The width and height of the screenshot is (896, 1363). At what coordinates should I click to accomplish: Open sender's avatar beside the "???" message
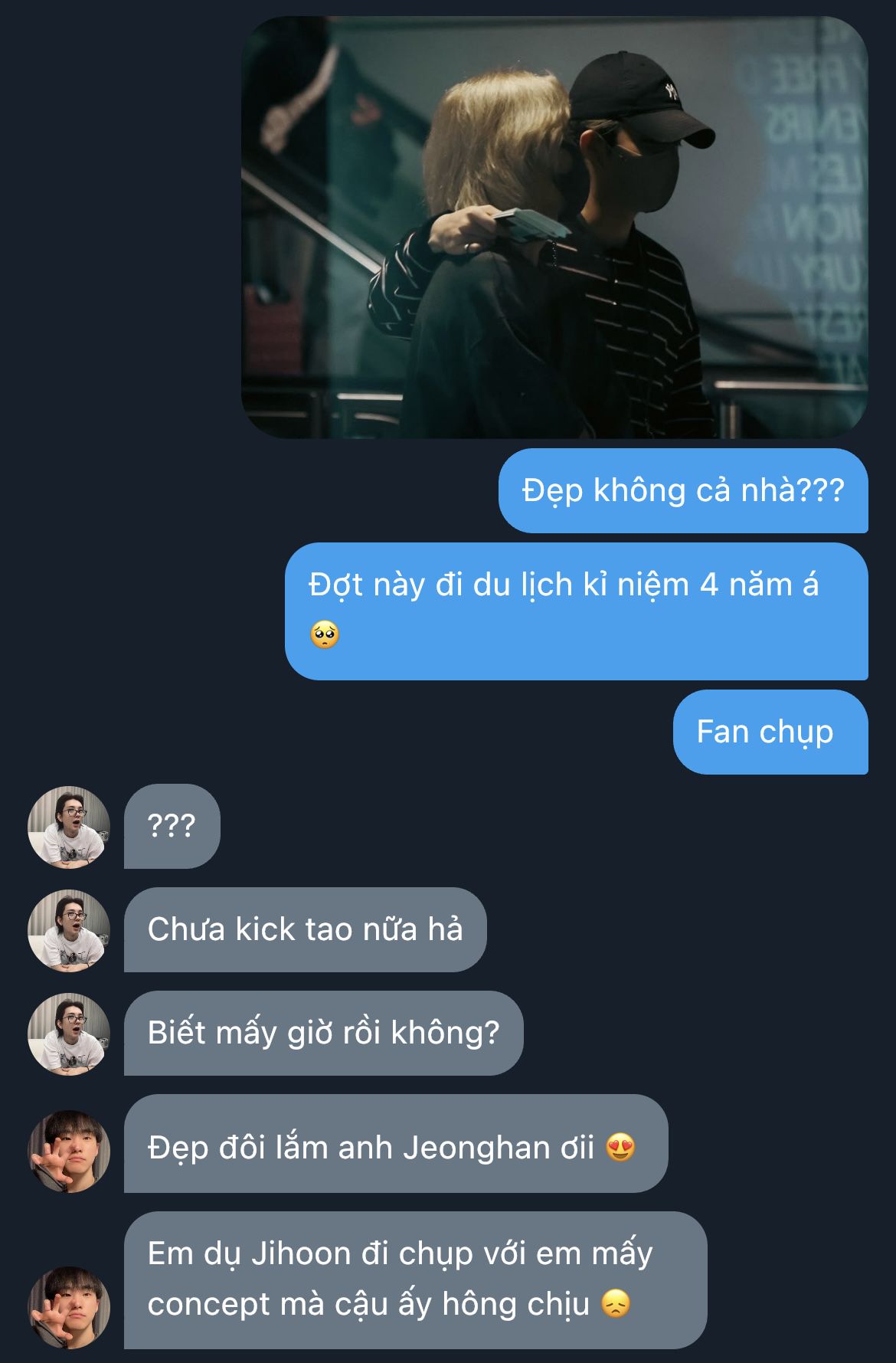click(69, 827)
